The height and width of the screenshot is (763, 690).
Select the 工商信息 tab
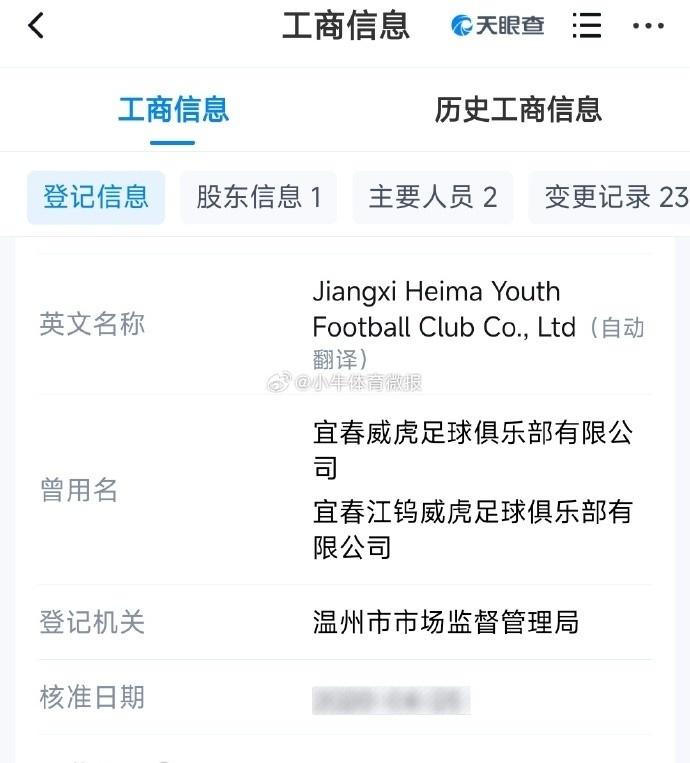[173, 109]
